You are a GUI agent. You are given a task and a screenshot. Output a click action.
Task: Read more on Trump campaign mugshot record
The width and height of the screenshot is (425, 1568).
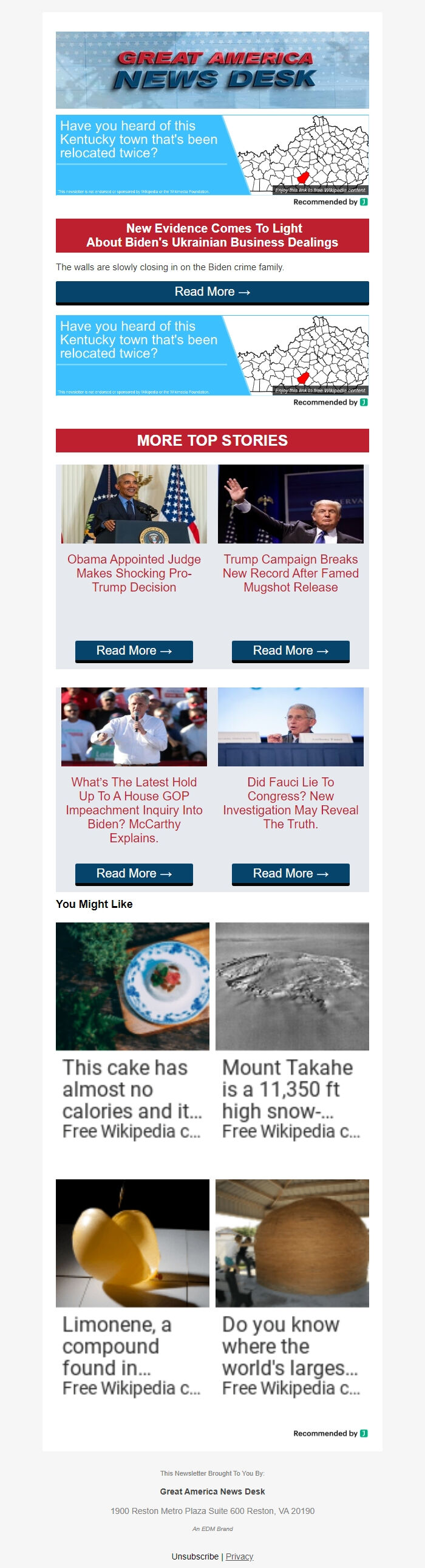pos(290,650)
